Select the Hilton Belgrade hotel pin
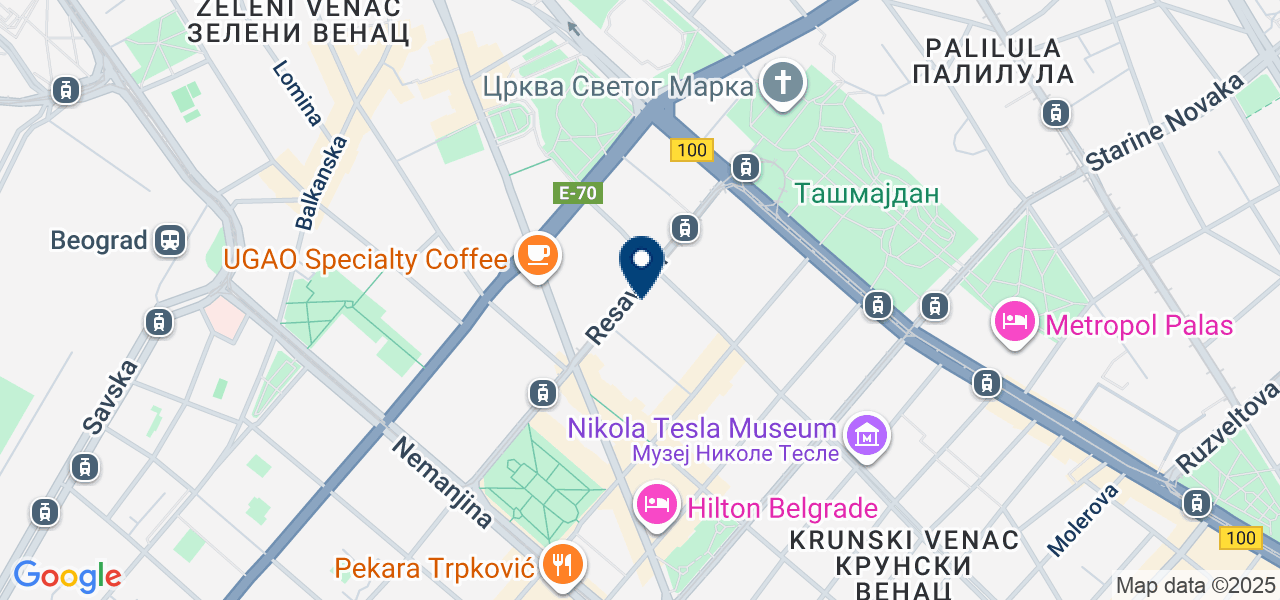Screen dimensions: 1280x600 click(656, 504)
